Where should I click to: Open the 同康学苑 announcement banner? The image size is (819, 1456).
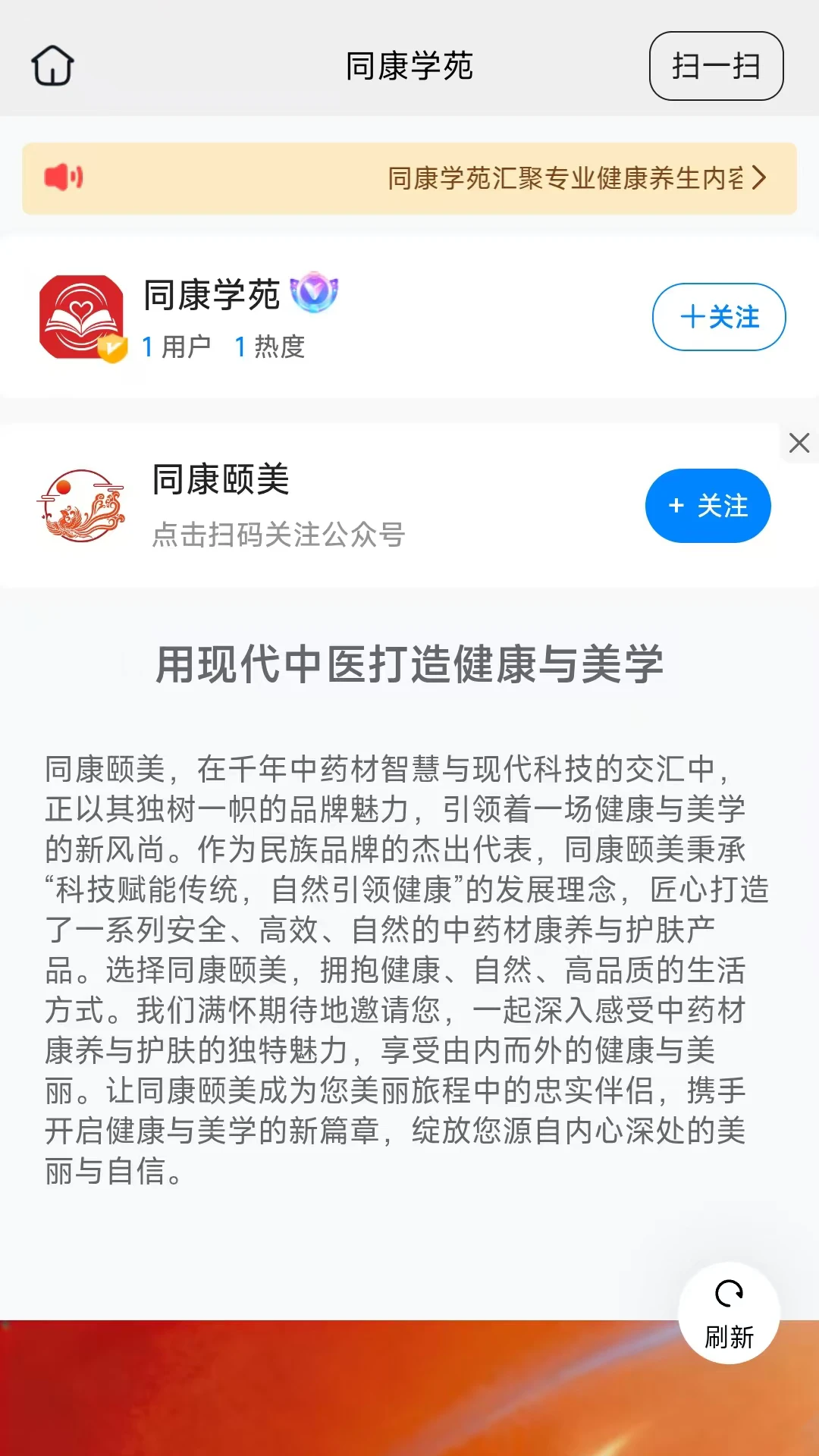[409, 178]
